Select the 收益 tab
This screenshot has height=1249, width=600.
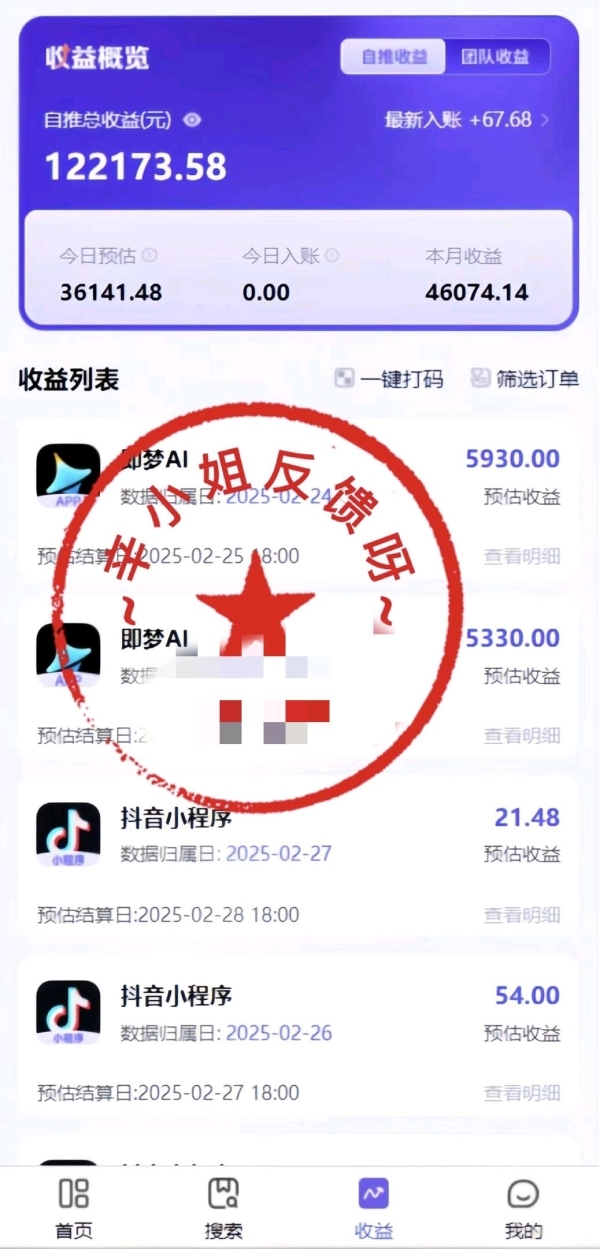pos(373,1207)
